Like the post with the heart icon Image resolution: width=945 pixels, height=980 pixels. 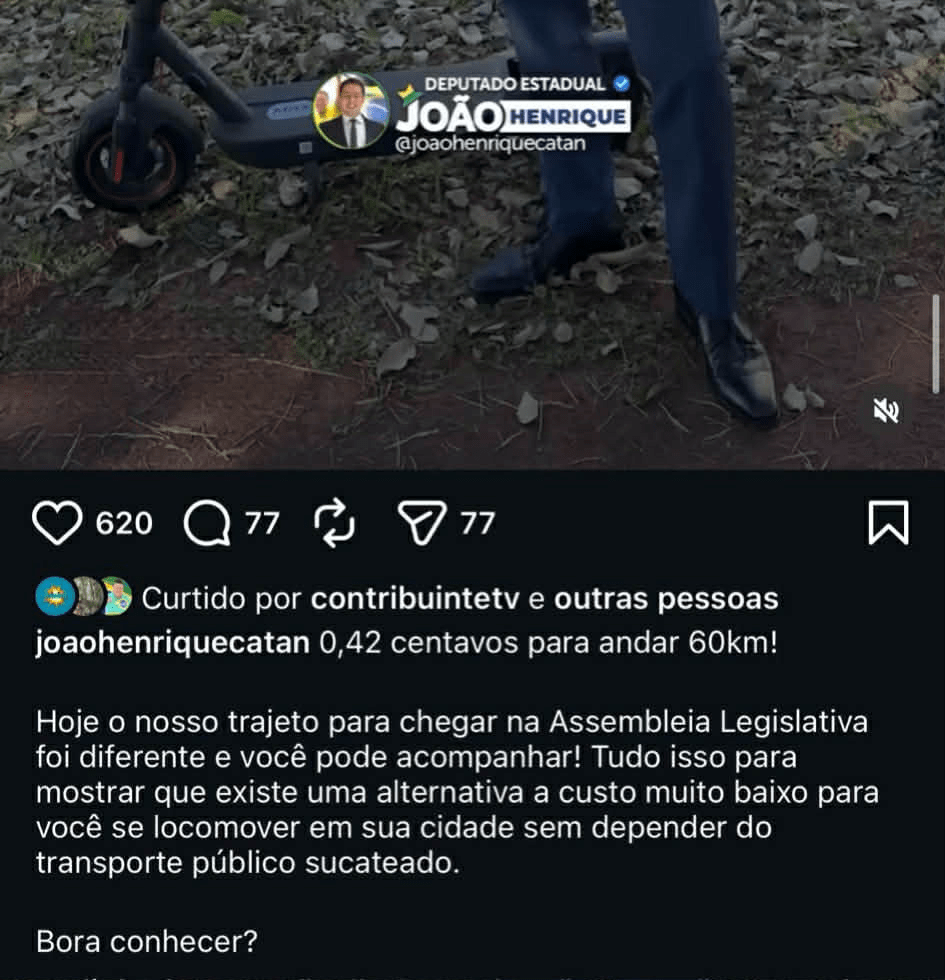[x=57, y=523]
